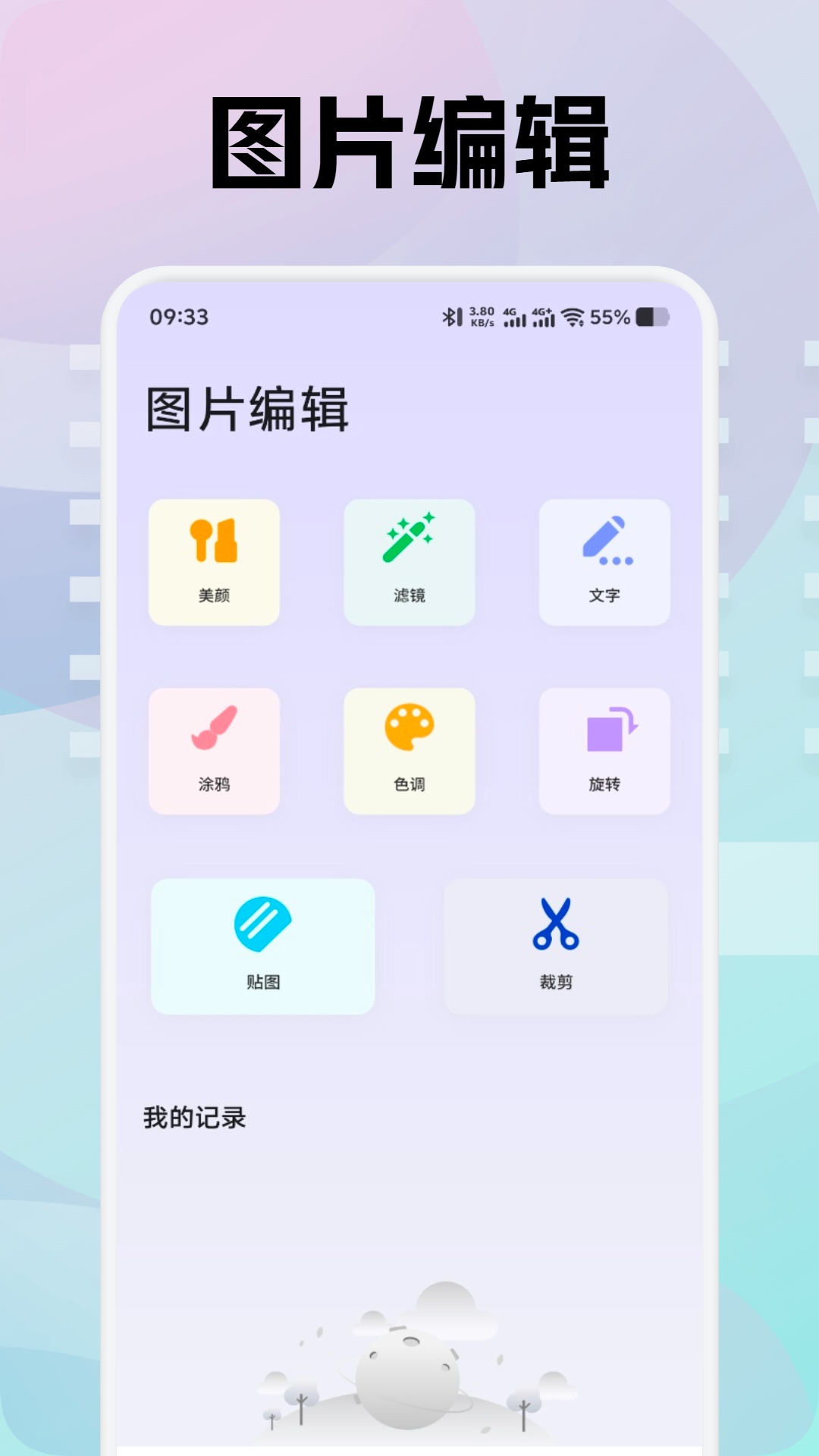Tap the 09:33 clock in status bar
This screenshot has width=819, height=1456.
(x=176, y=318)
